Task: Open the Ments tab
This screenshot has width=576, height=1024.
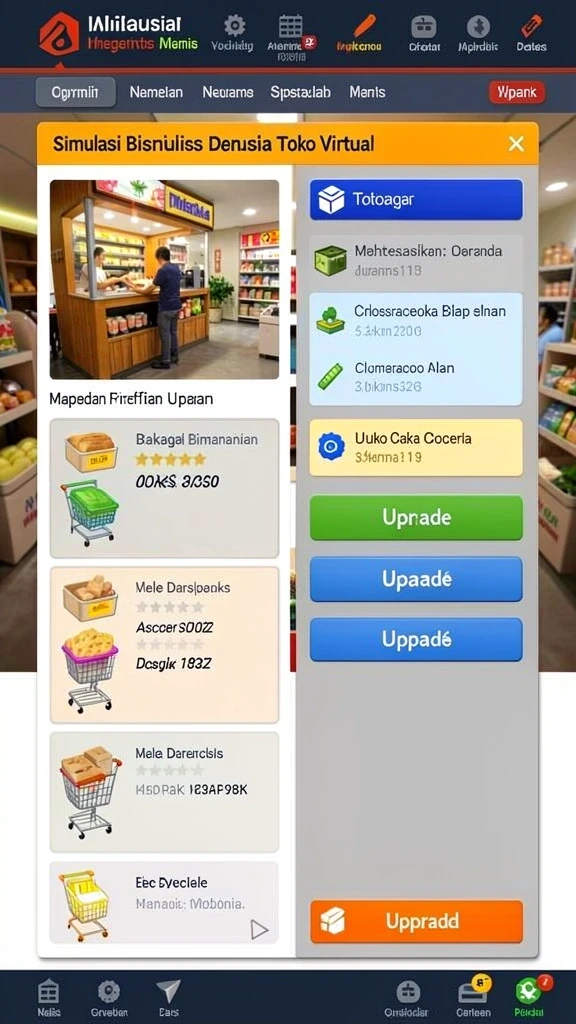Action: 367,93
